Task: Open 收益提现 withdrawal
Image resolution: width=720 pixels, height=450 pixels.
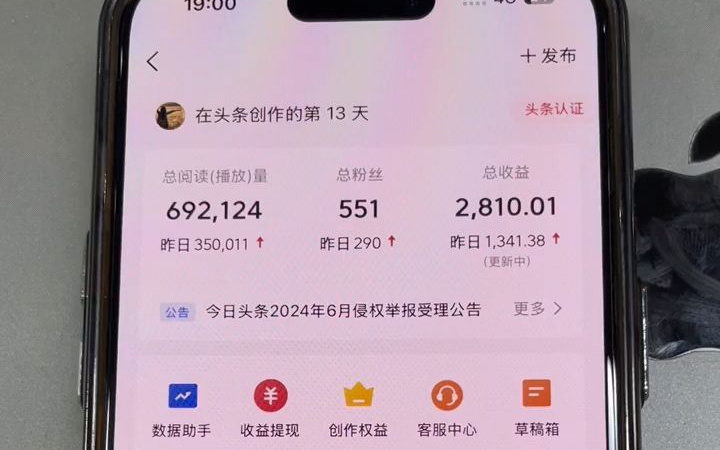Action: point(270,408)
